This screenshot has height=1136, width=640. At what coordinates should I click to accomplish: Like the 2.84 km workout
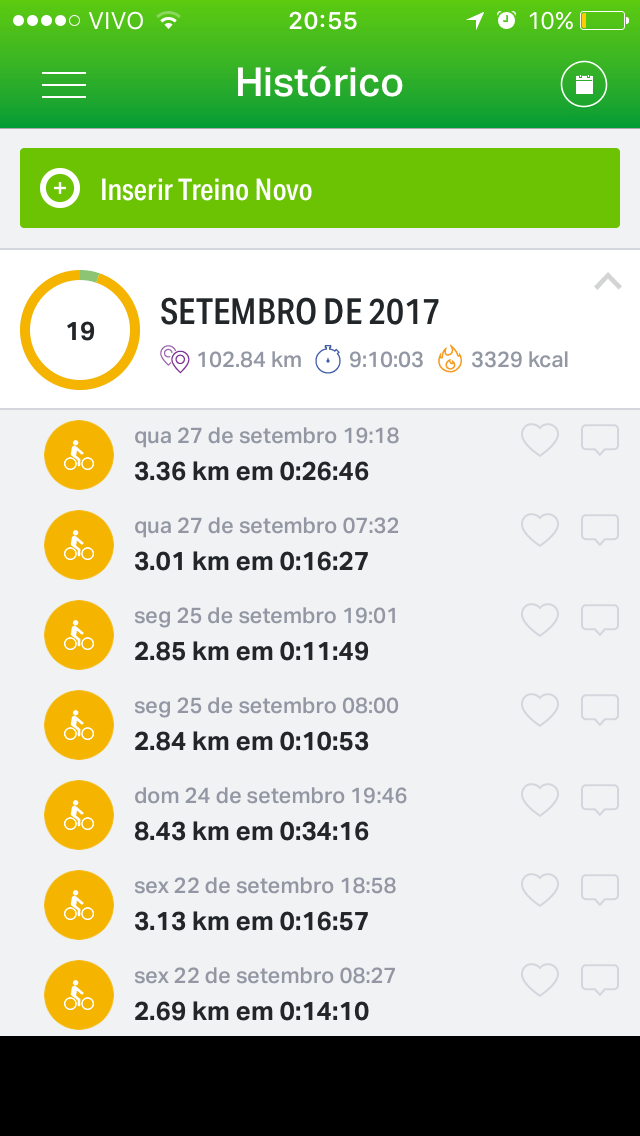point(540,710)
